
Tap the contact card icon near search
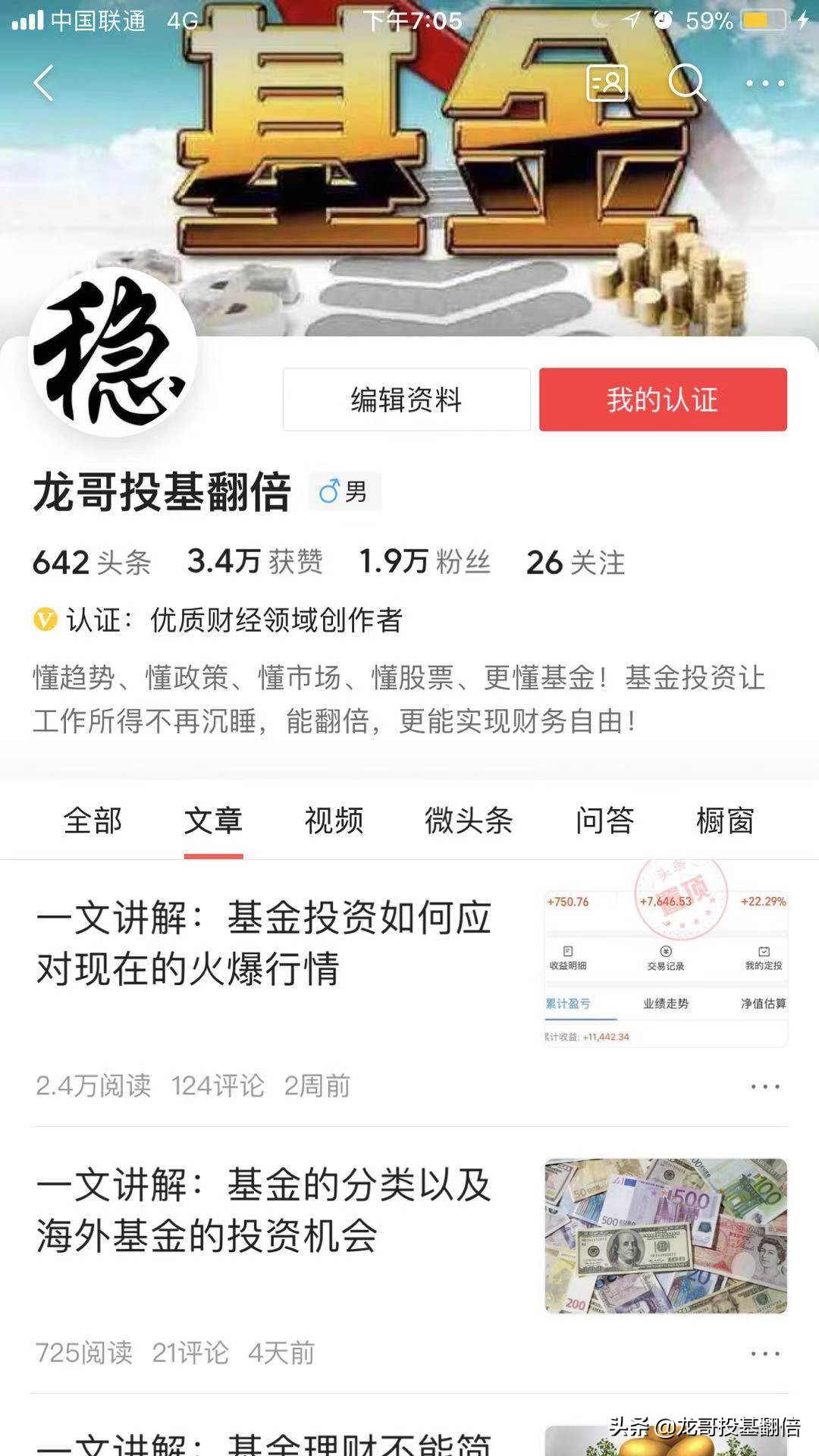pyautogui.click(x=607, y=83)
